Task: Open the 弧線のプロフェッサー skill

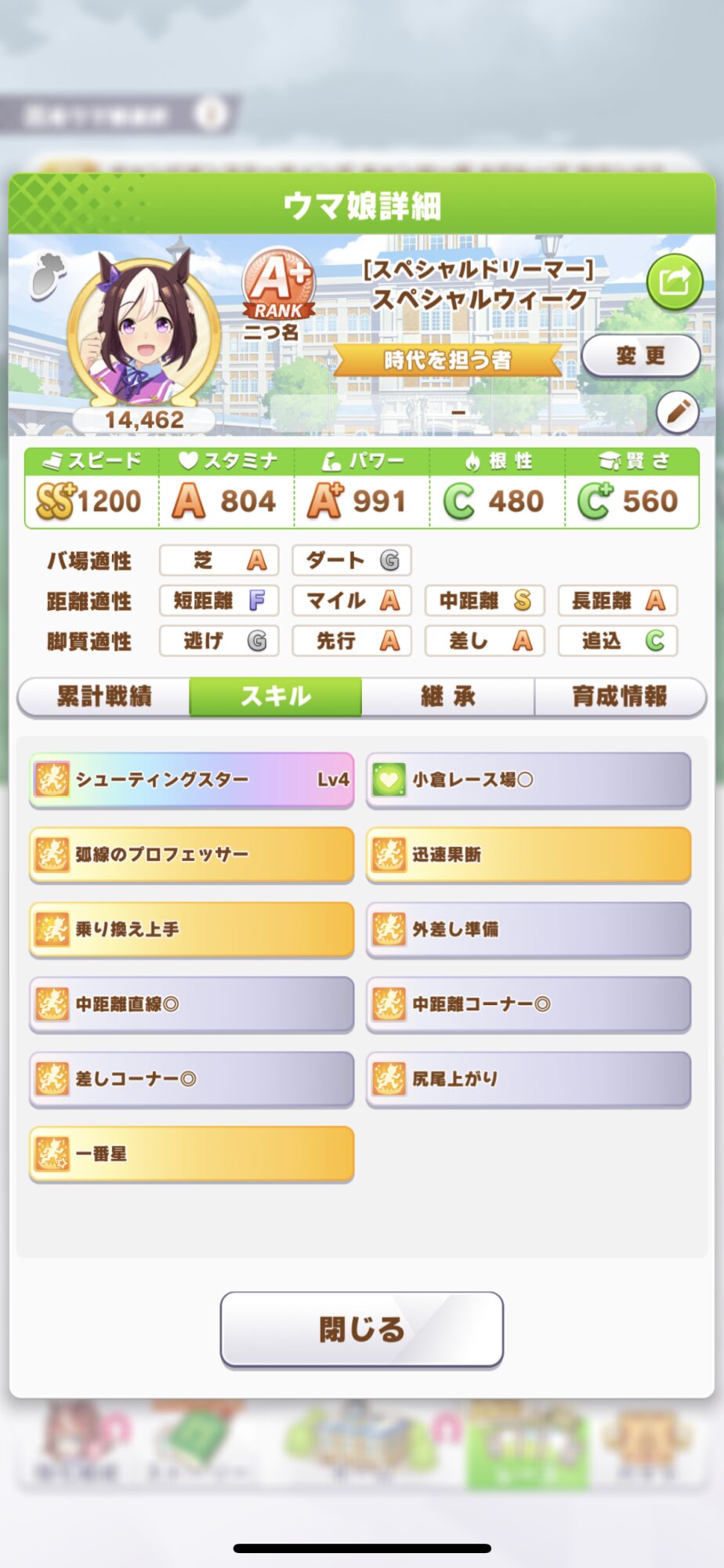Action: [x=192, y=854]
